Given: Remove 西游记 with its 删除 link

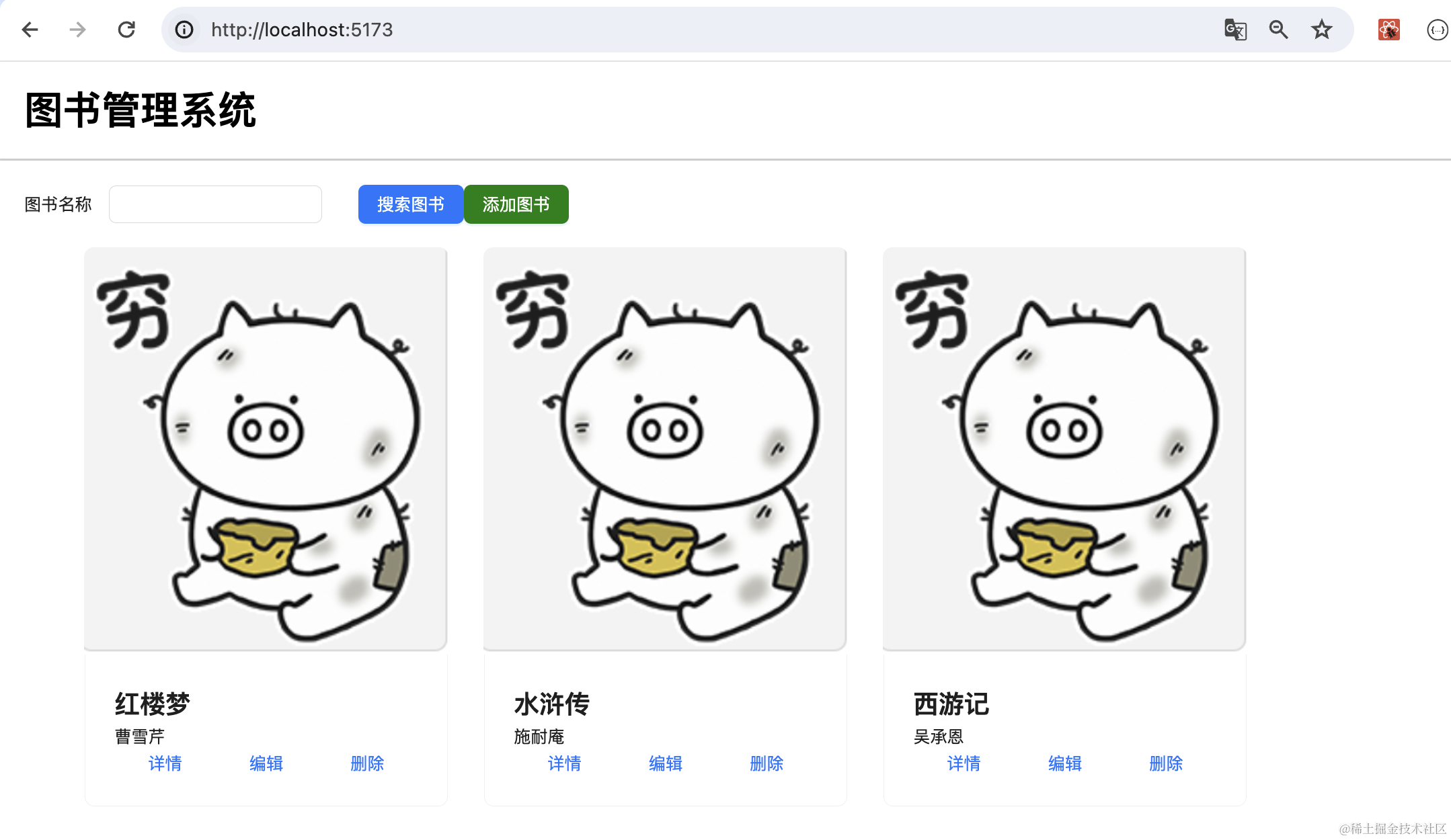Looking at the screenshot, I should click(1166, 763).
